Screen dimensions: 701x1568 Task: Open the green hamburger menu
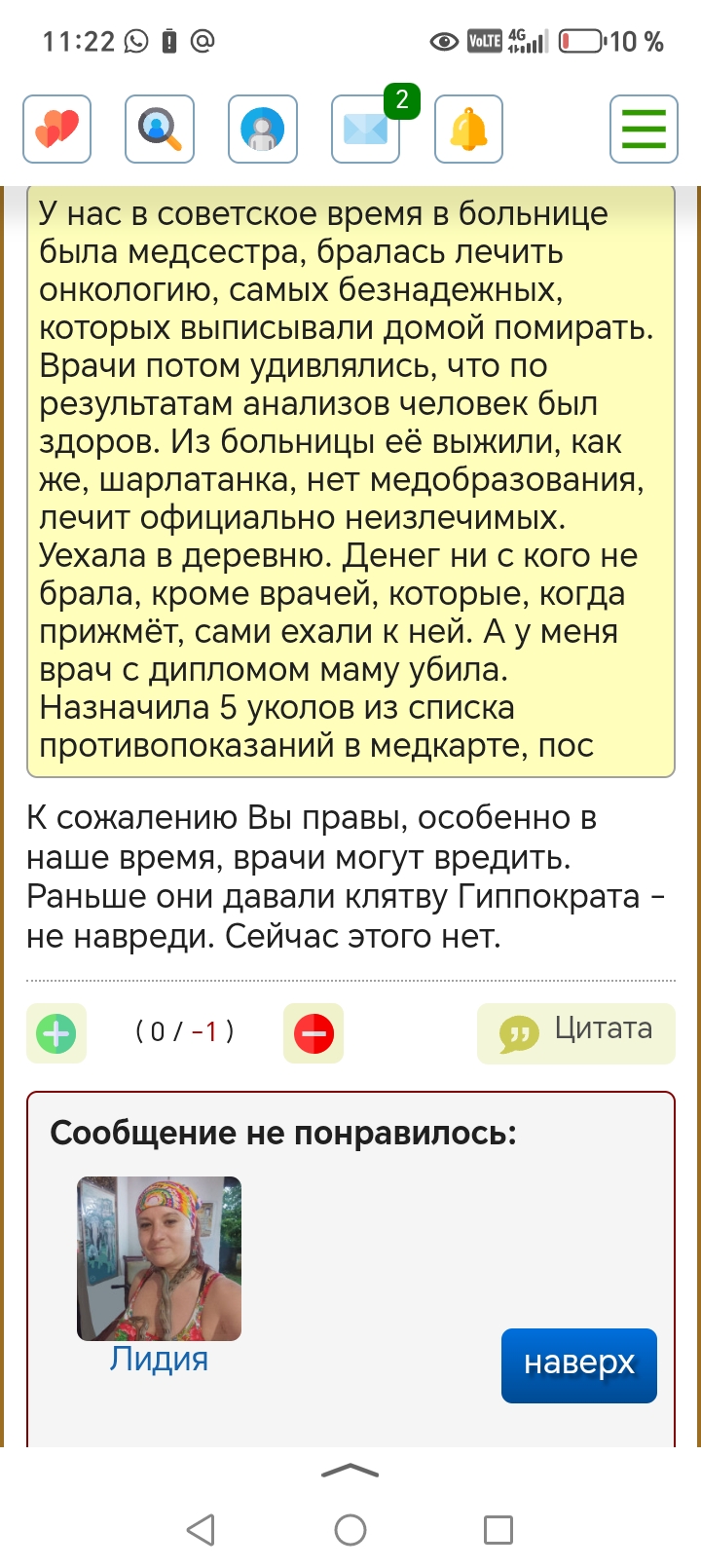coord(644,129)
